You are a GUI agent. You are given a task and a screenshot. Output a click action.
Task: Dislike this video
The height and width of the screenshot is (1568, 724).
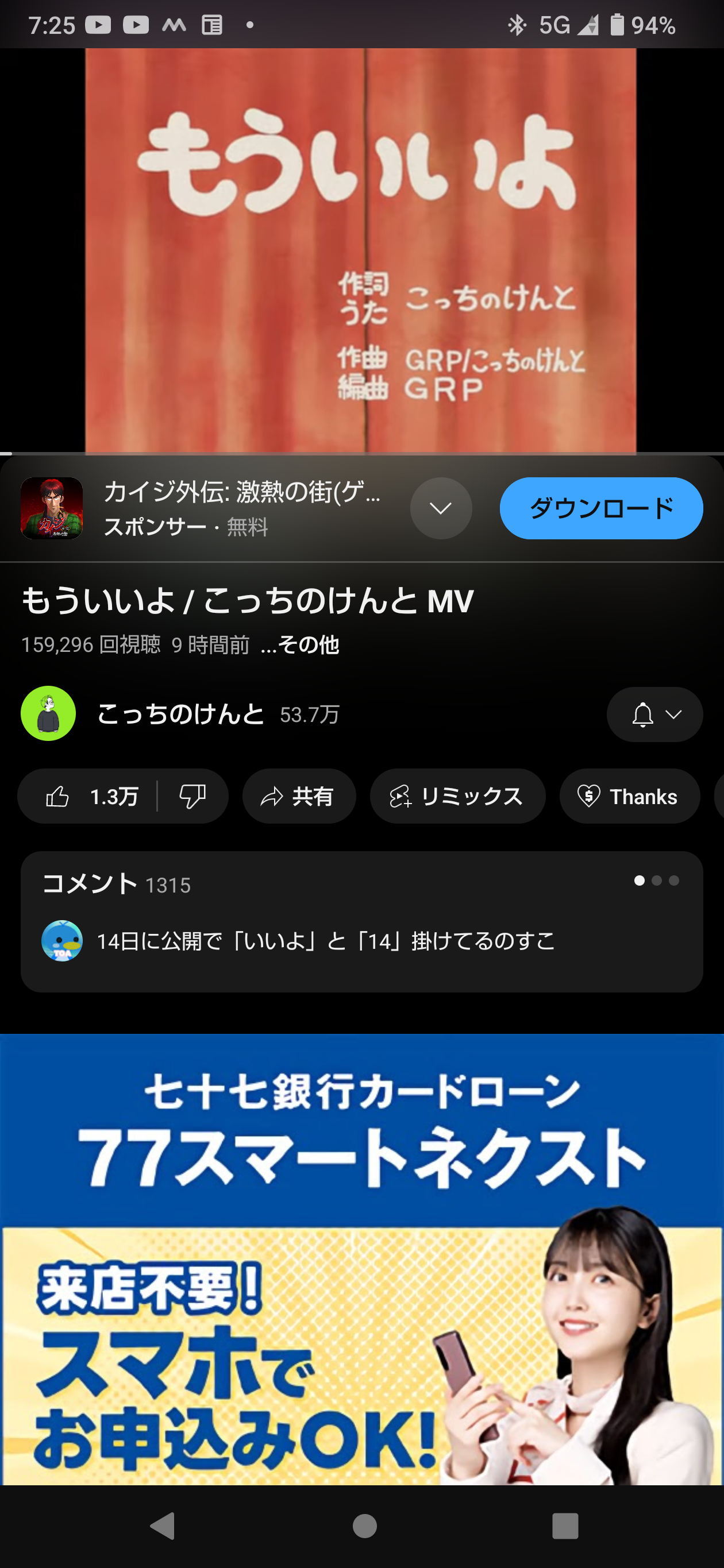pyautogui.click(x=192, y=796)
